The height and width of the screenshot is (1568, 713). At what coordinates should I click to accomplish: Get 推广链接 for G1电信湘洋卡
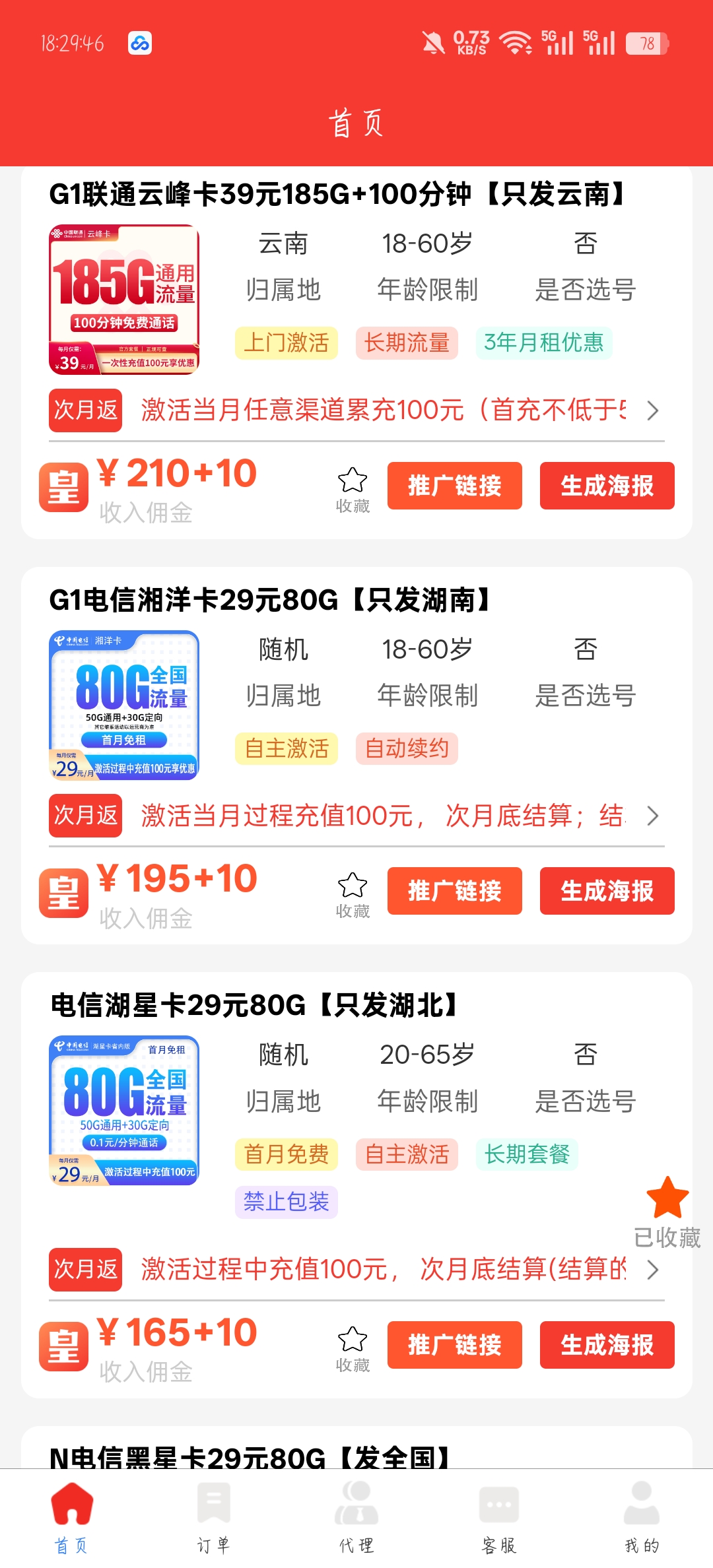(x=454, y=891)
